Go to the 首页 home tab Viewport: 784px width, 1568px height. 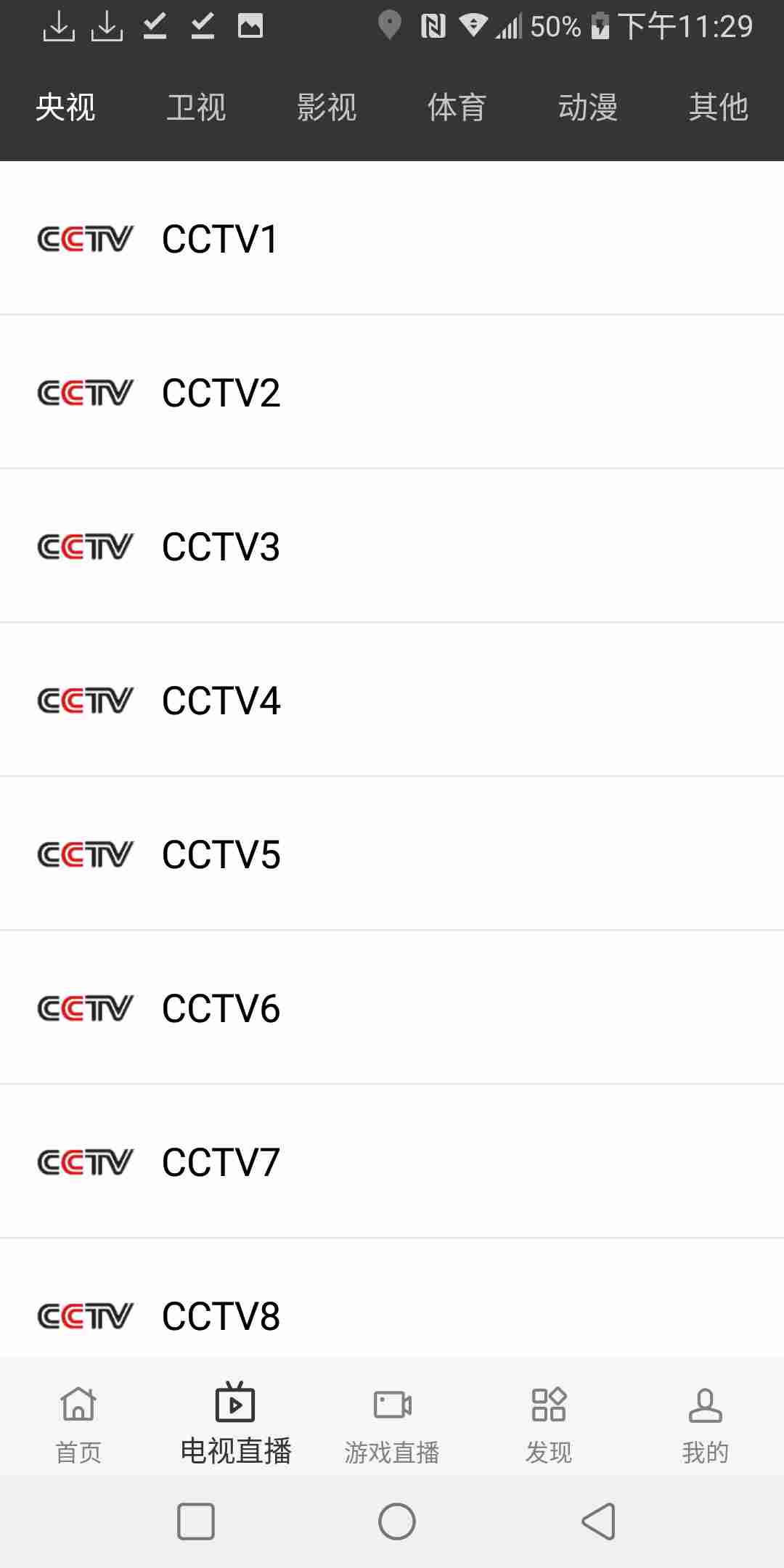click(78, 1423)
